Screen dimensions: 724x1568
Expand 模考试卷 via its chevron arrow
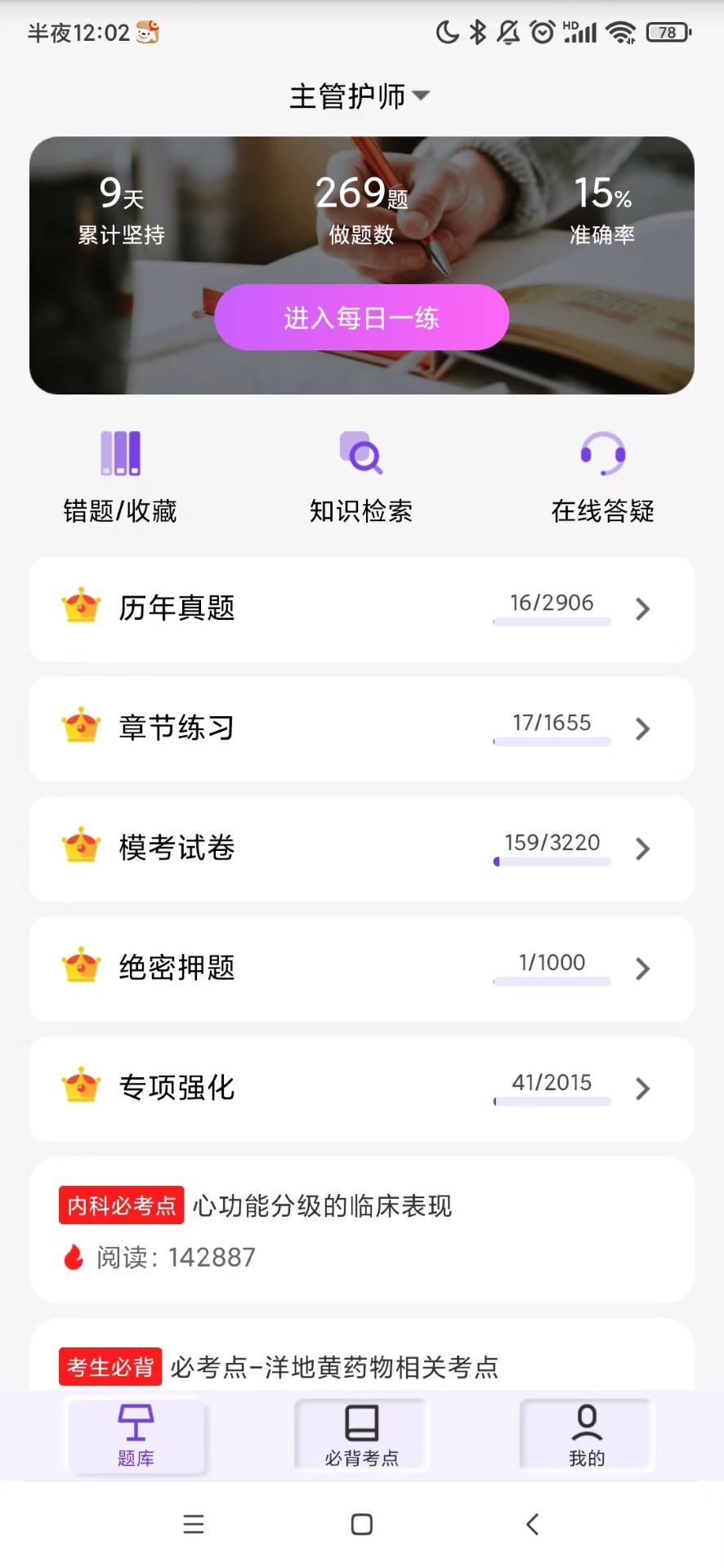tap(642, 849)
